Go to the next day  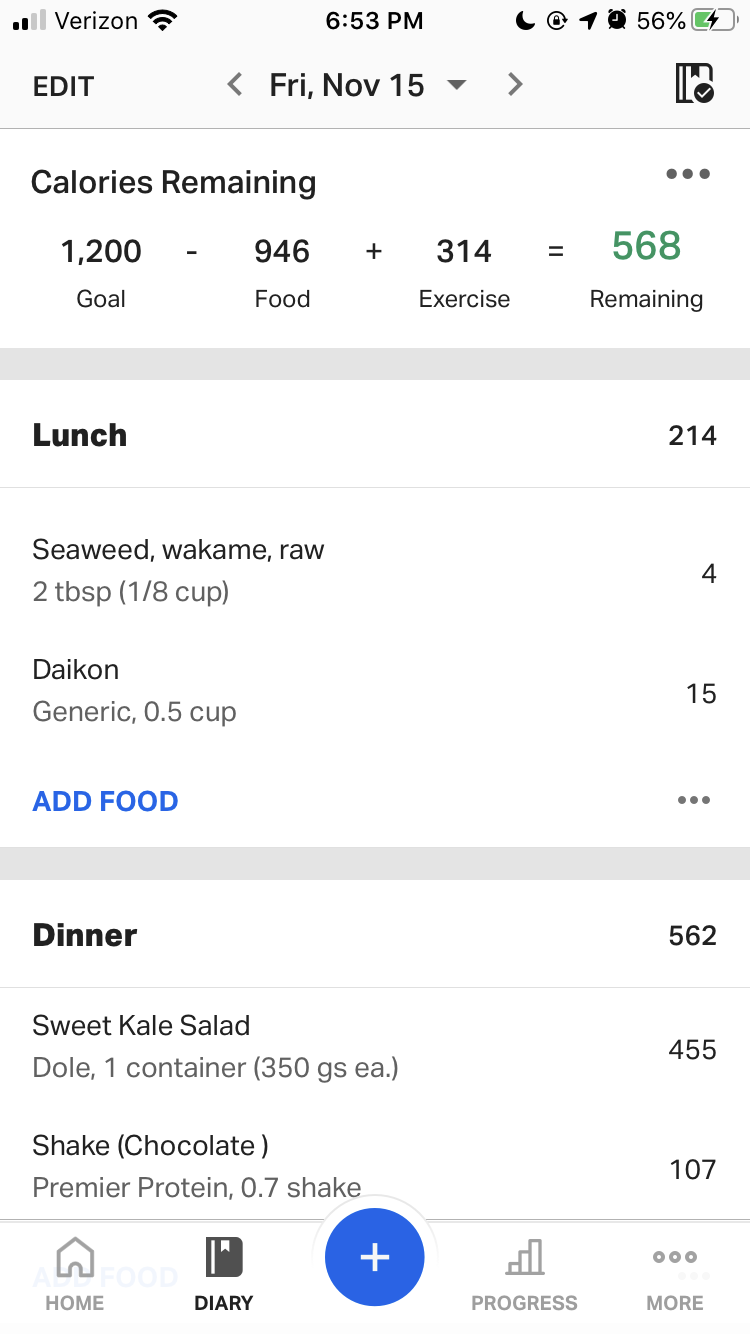click(515, 85)
